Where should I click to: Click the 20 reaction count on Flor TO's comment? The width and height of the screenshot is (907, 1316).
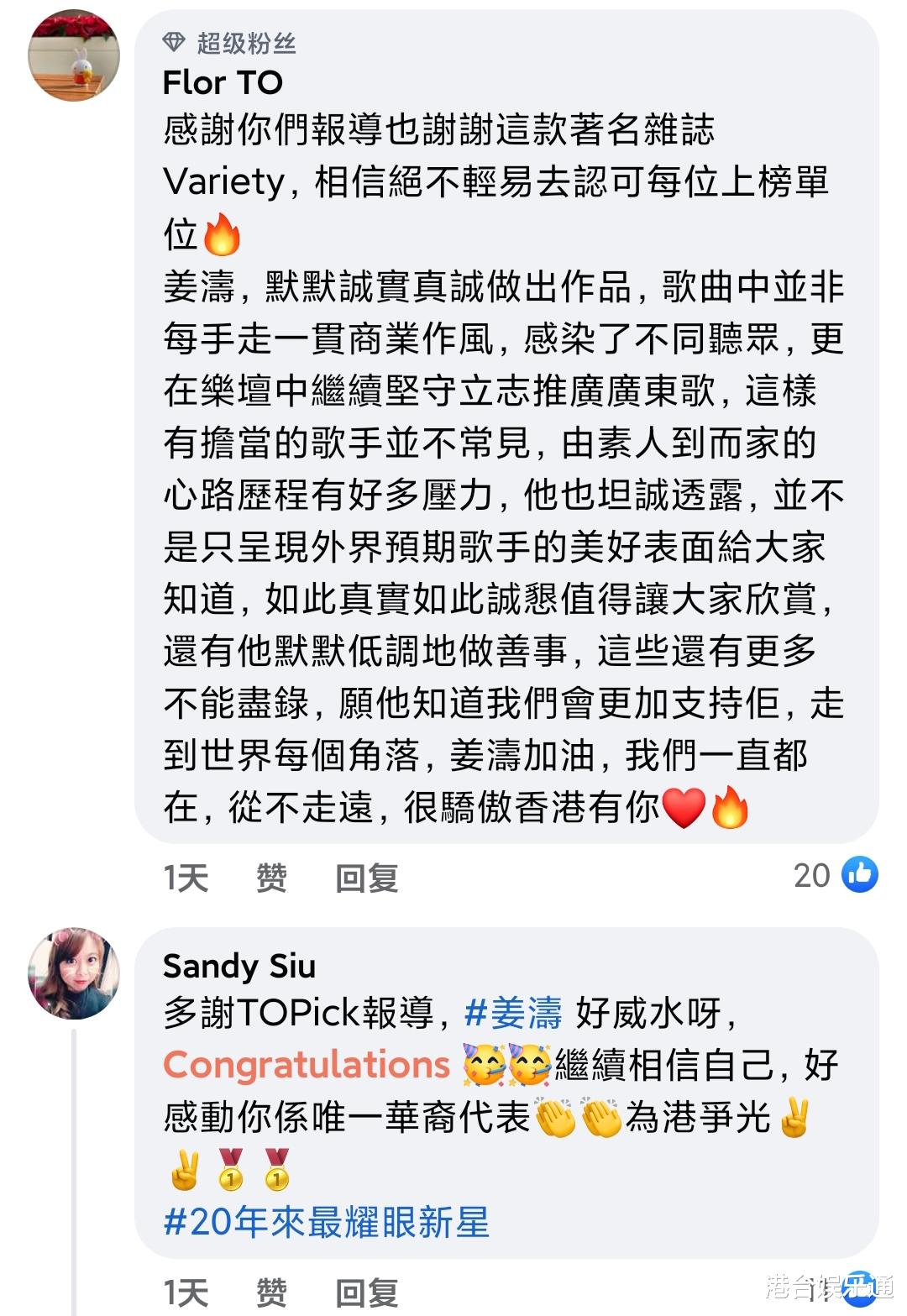click(x=814, y=875)
